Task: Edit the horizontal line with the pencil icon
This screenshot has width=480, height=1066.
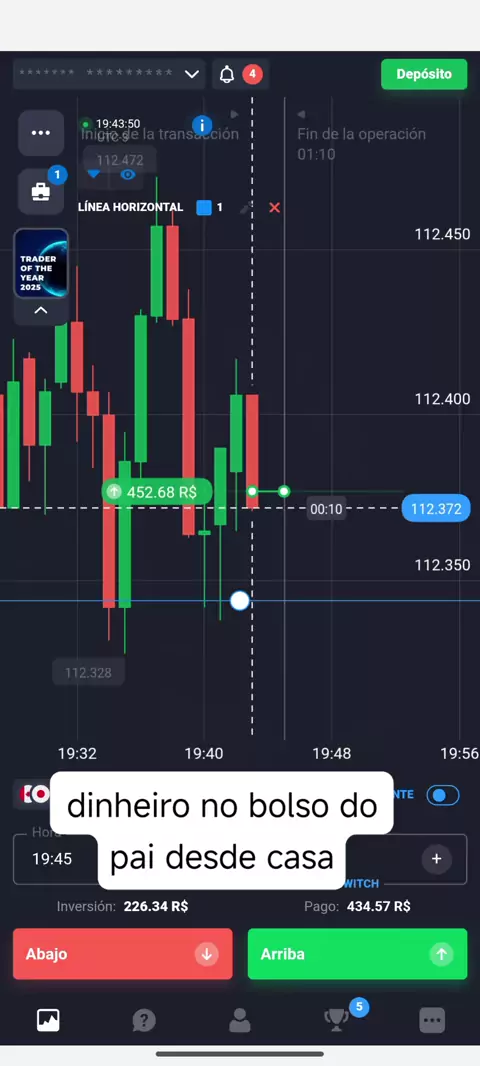Action: [x=247, y=207]
